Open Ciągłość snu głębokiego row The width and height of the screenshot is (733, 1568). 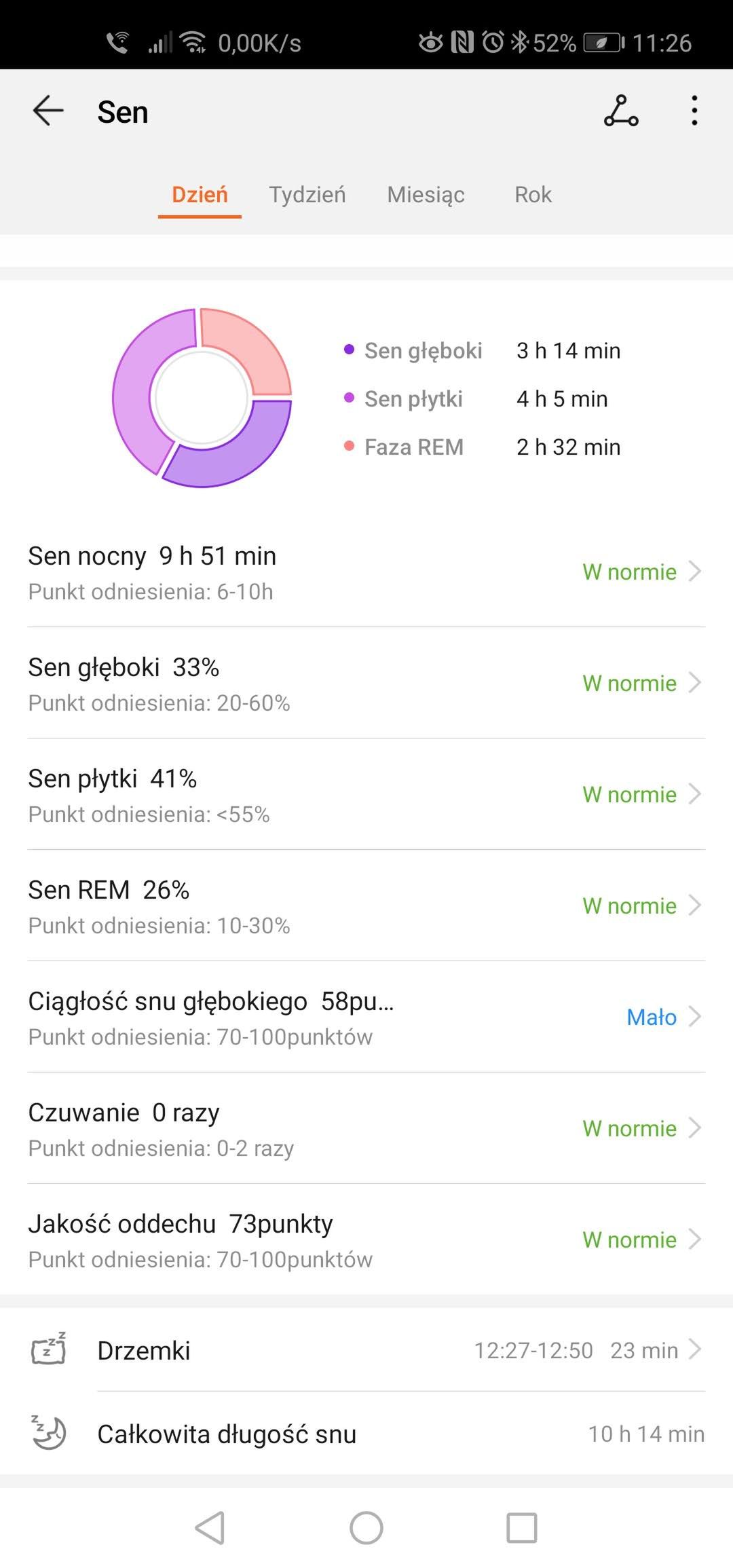coord(366,1017)
